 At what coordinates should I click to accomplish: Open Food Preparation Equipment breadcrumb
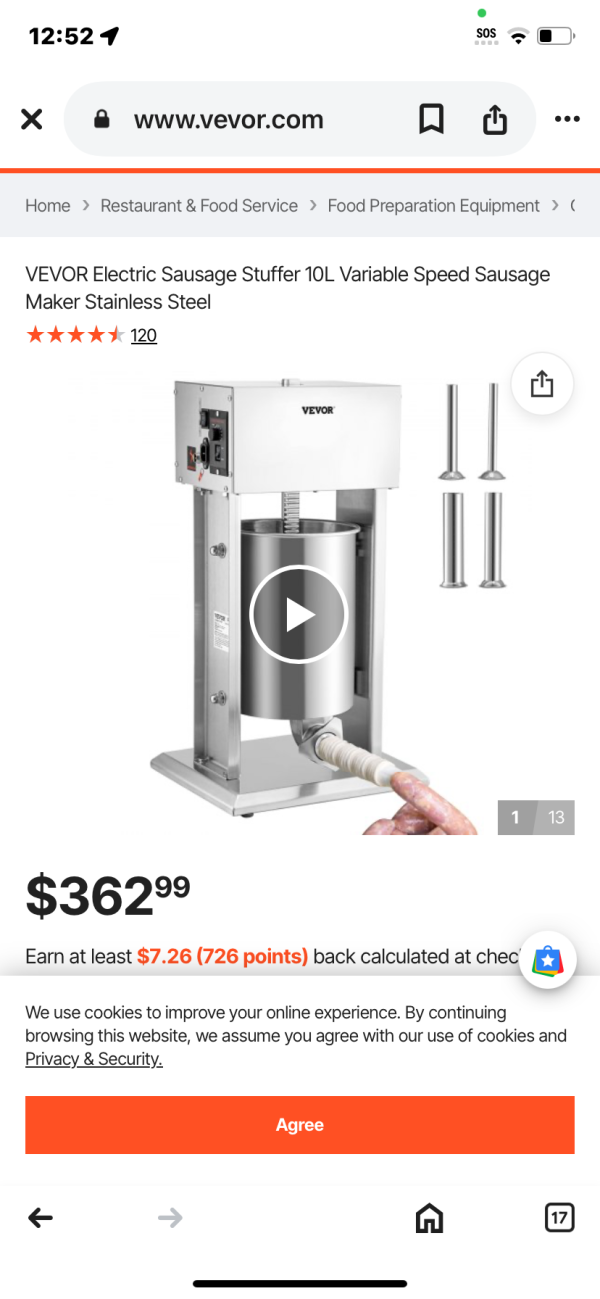pos(433,206)
